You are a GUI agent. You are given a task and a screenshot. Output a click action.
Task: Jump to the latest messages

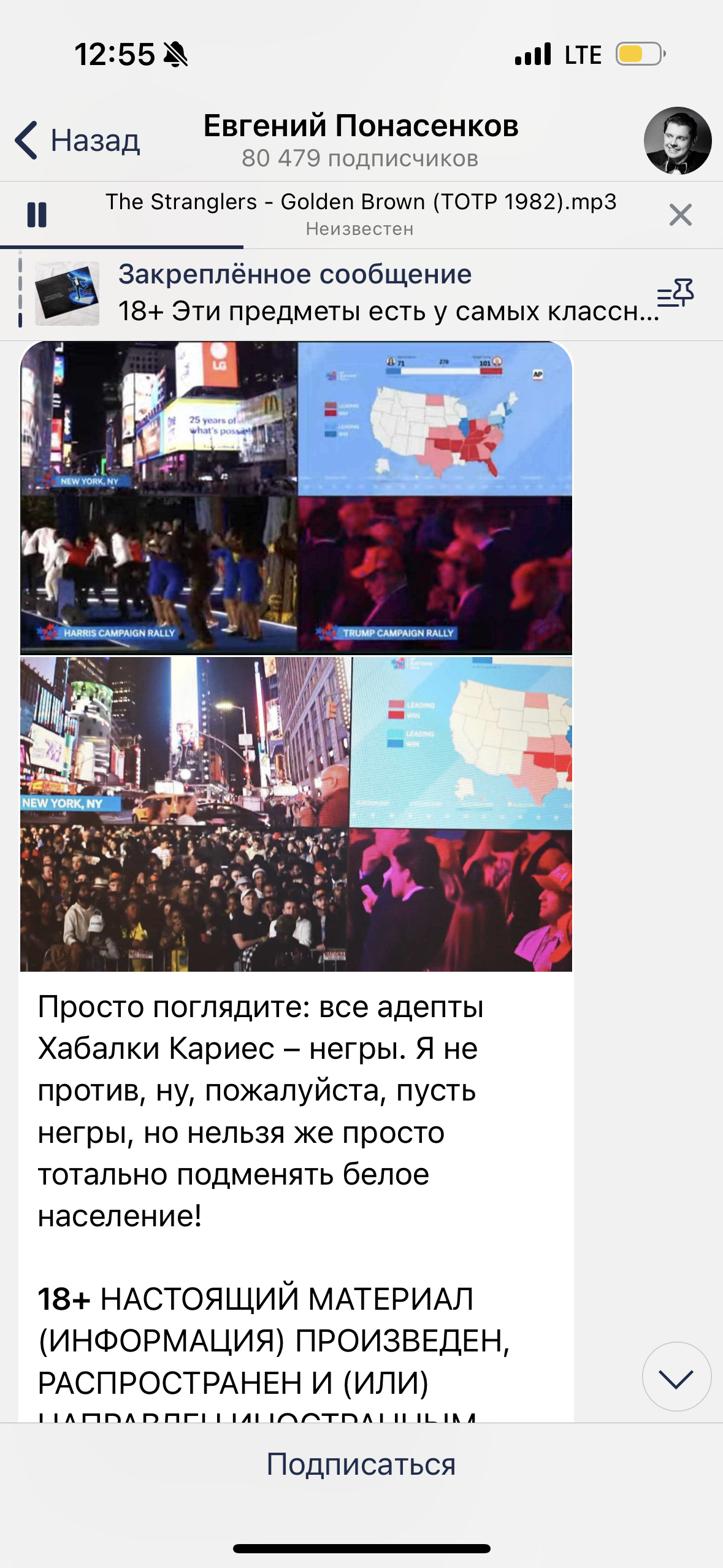[x=676, y=1377]
